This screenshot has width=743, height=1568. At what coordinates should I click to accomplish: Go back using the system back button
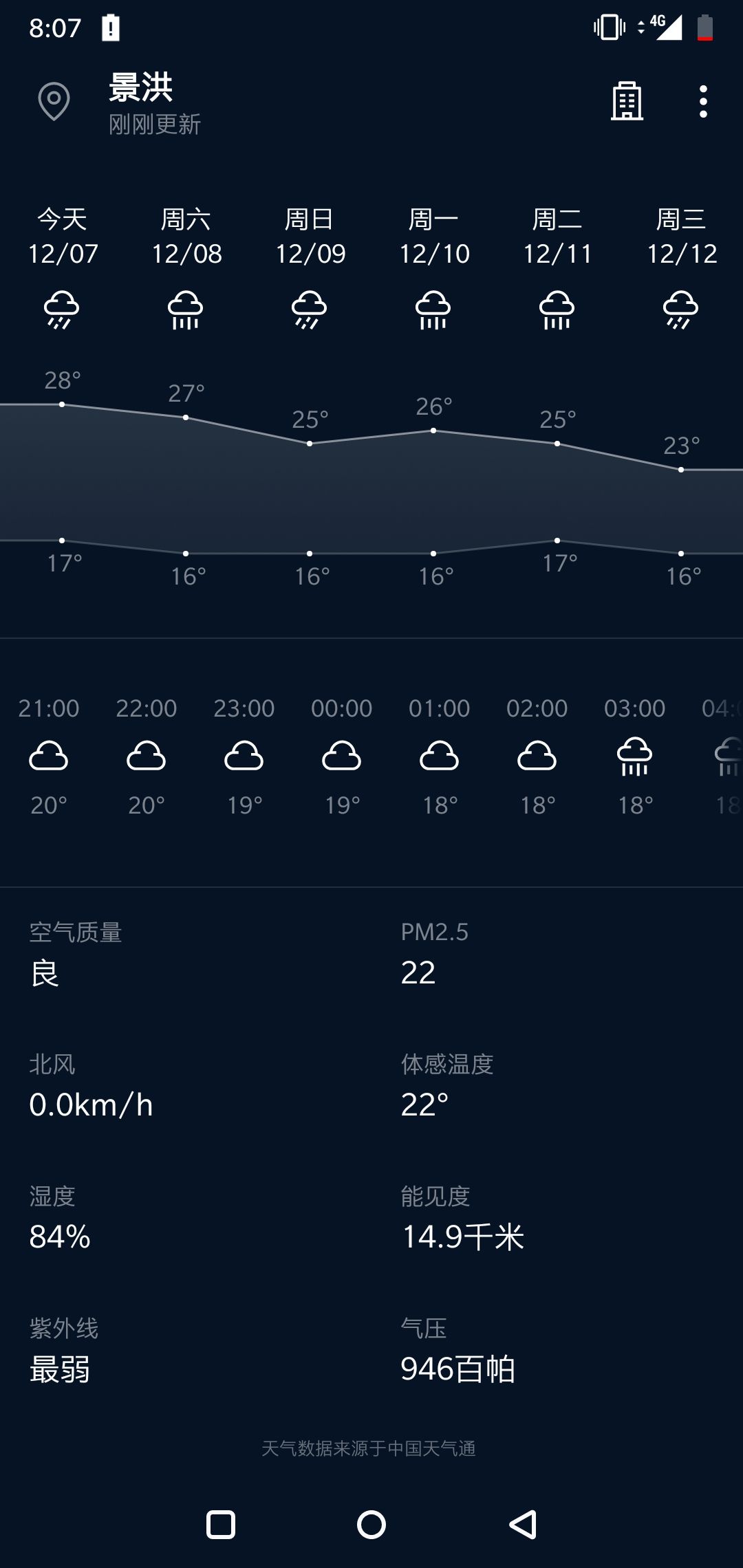(524, 1525)
